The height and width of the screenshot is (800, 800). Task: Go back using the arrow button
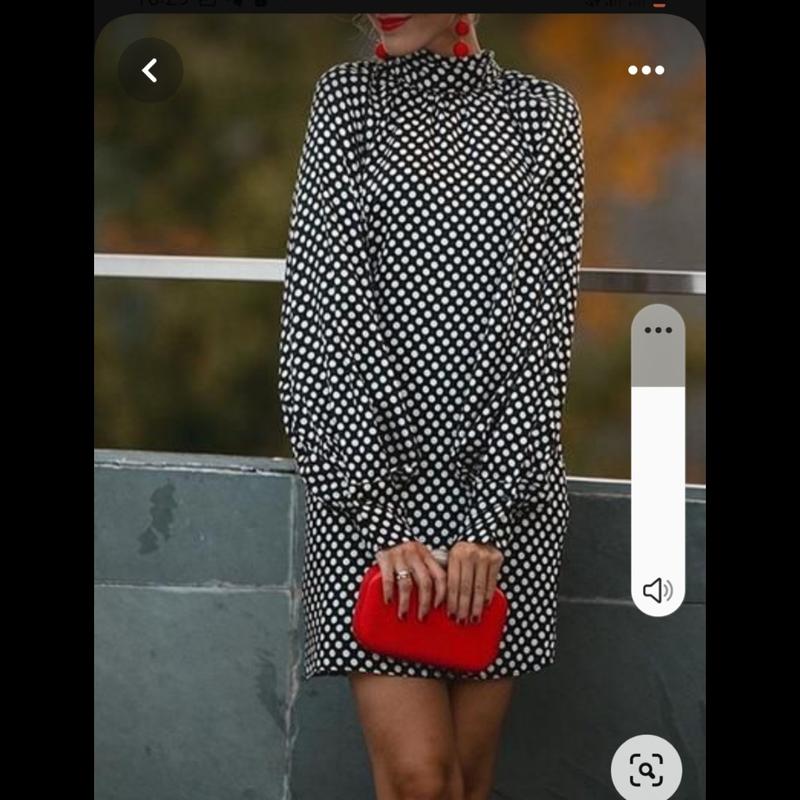click(x=151, y=70)
